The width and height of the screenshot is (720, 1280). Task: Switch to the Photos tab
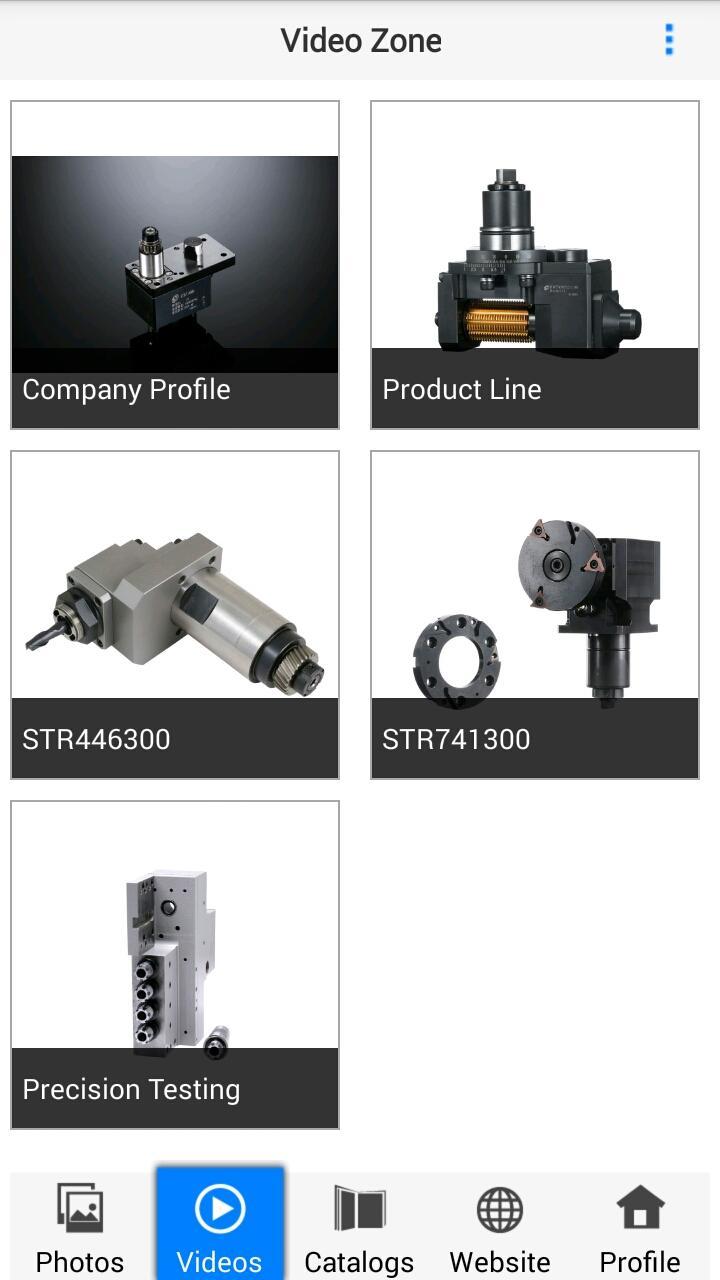80,1227
